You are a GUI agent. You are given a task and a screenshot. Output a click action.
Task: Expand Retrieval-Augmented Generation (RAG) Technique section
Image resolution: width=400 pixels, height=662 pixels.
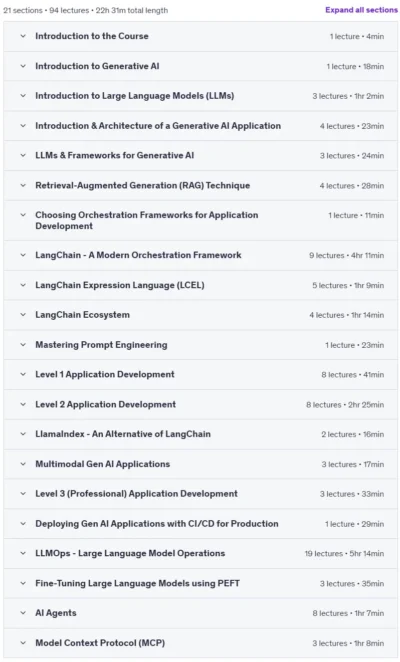[x=201, y=185]
